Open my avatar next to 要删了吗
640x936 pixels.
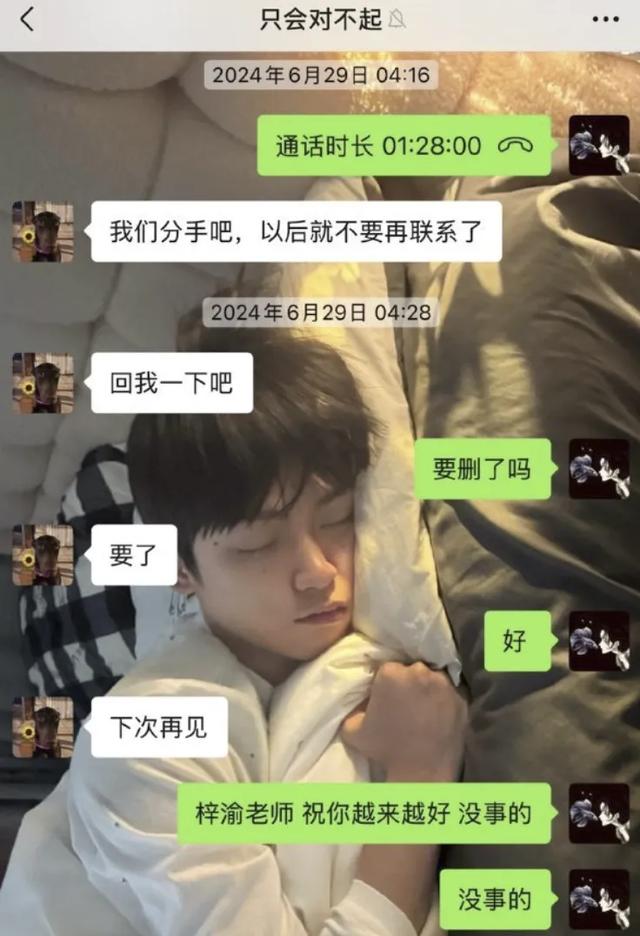click(599, 469)
